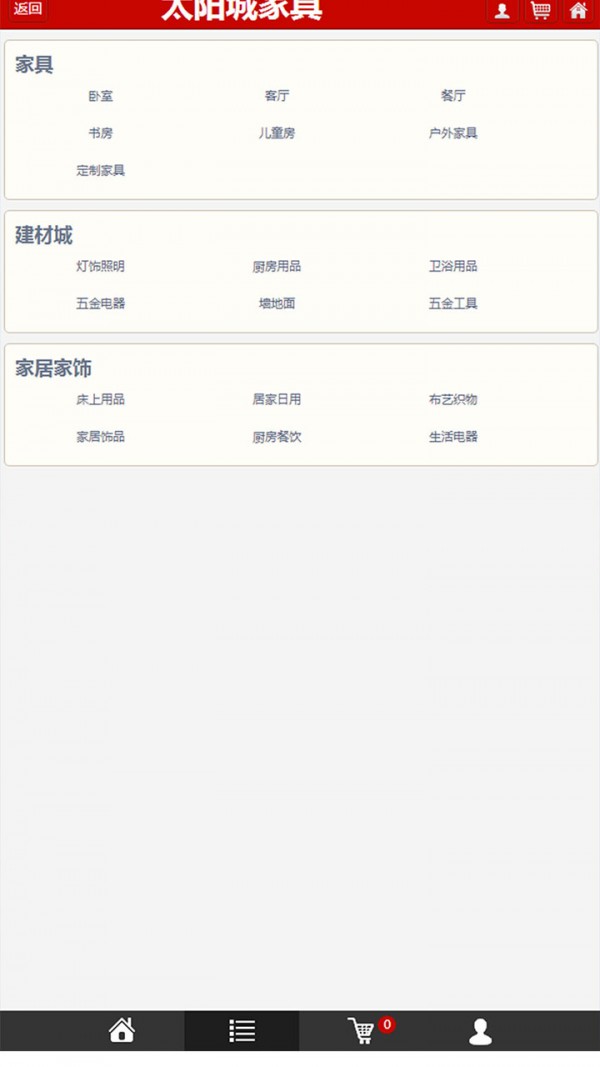This screenshot has width=600, height=1067.
Task: Select the 卫浴用品 category
Action: point(453,266)
